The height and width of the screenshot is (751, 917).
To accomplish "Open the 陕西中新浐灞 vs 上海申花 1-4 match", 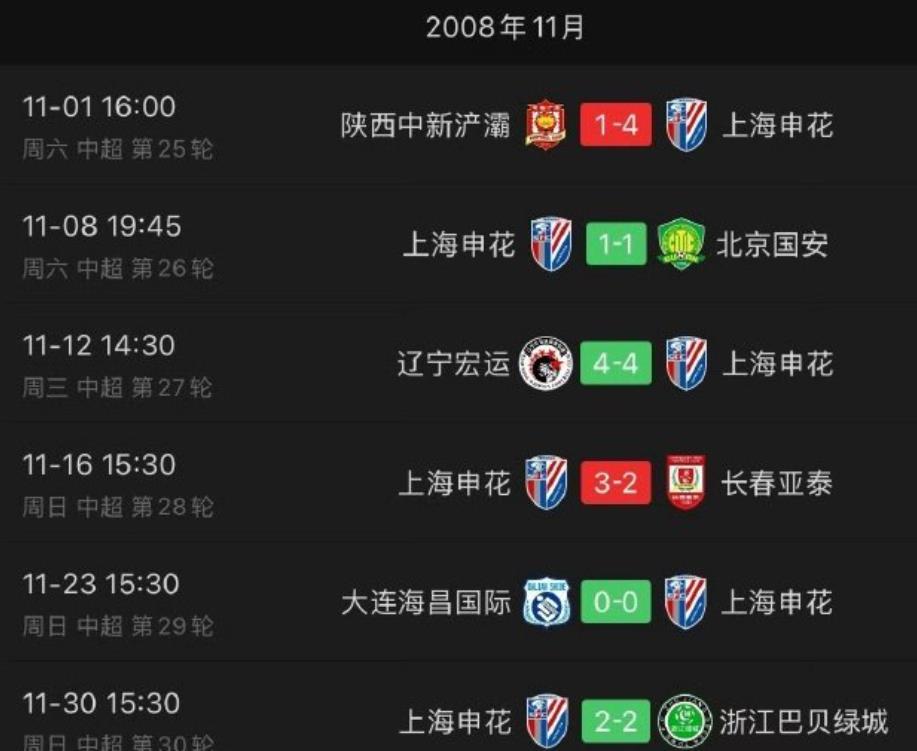I will pyautogui.click(x=616, y=126).
